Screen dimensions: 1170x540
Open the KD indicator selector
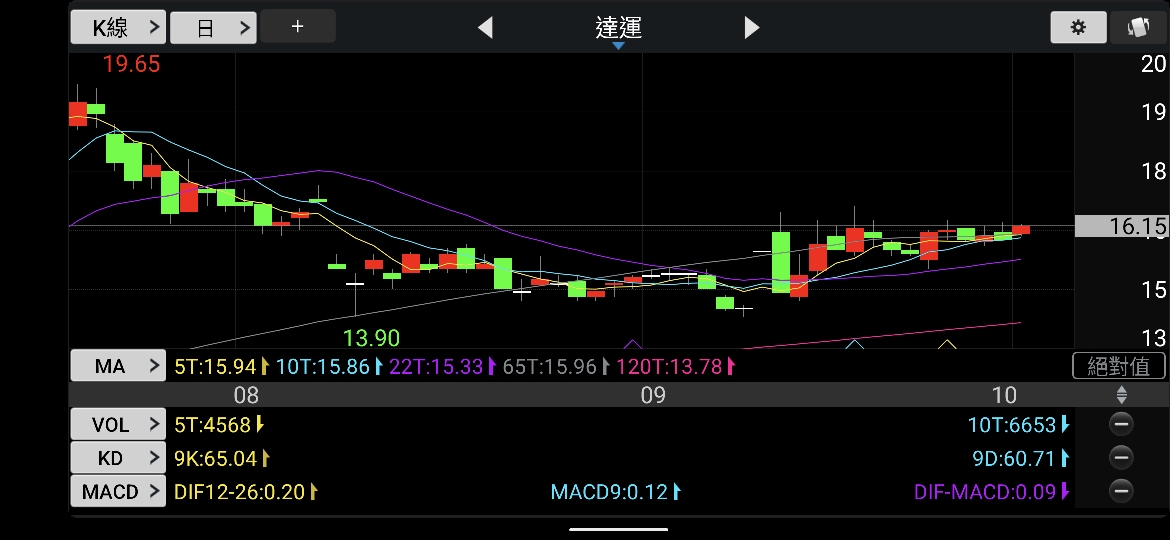[x=118, y=458]
